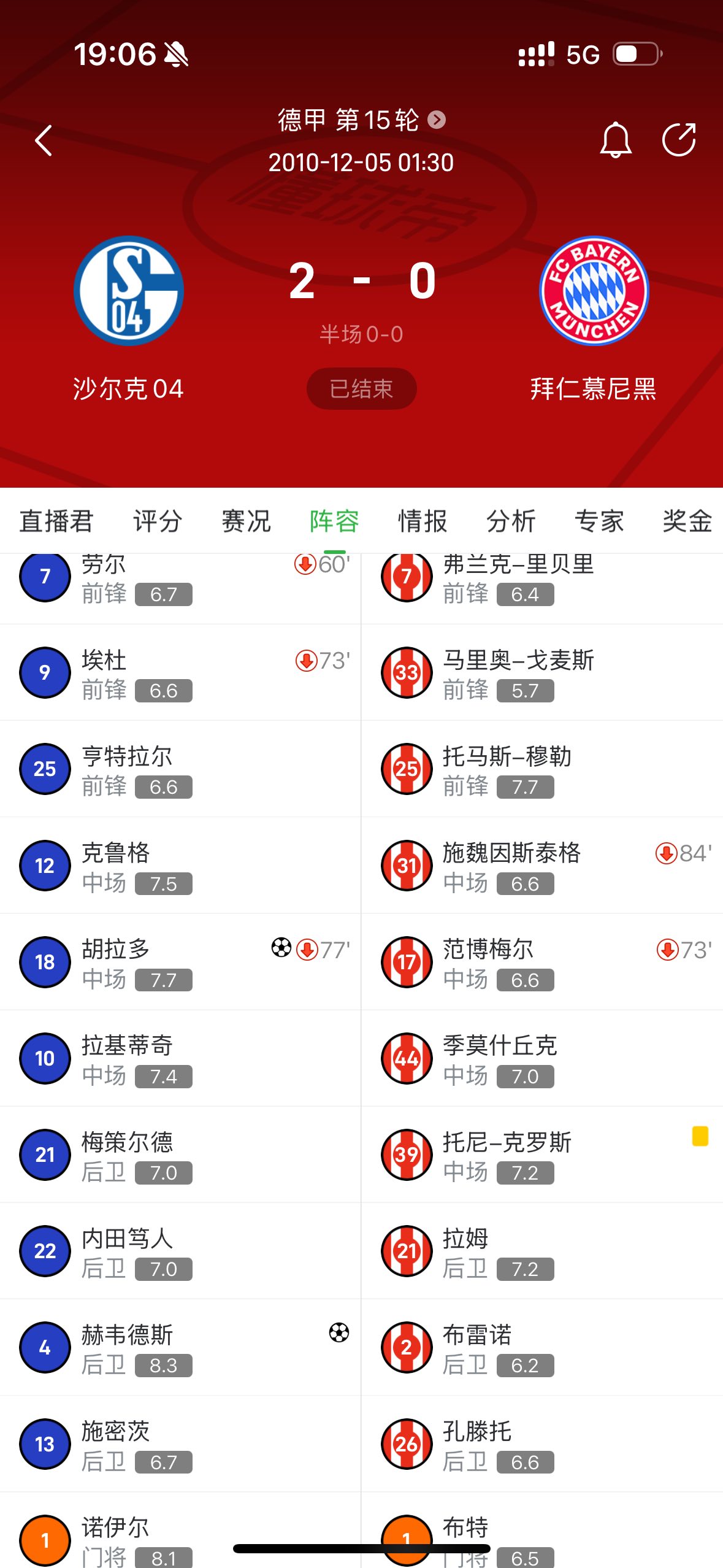723x1568 pixels.
Task: Open the match notifications bell
Action: click(615, 140)
